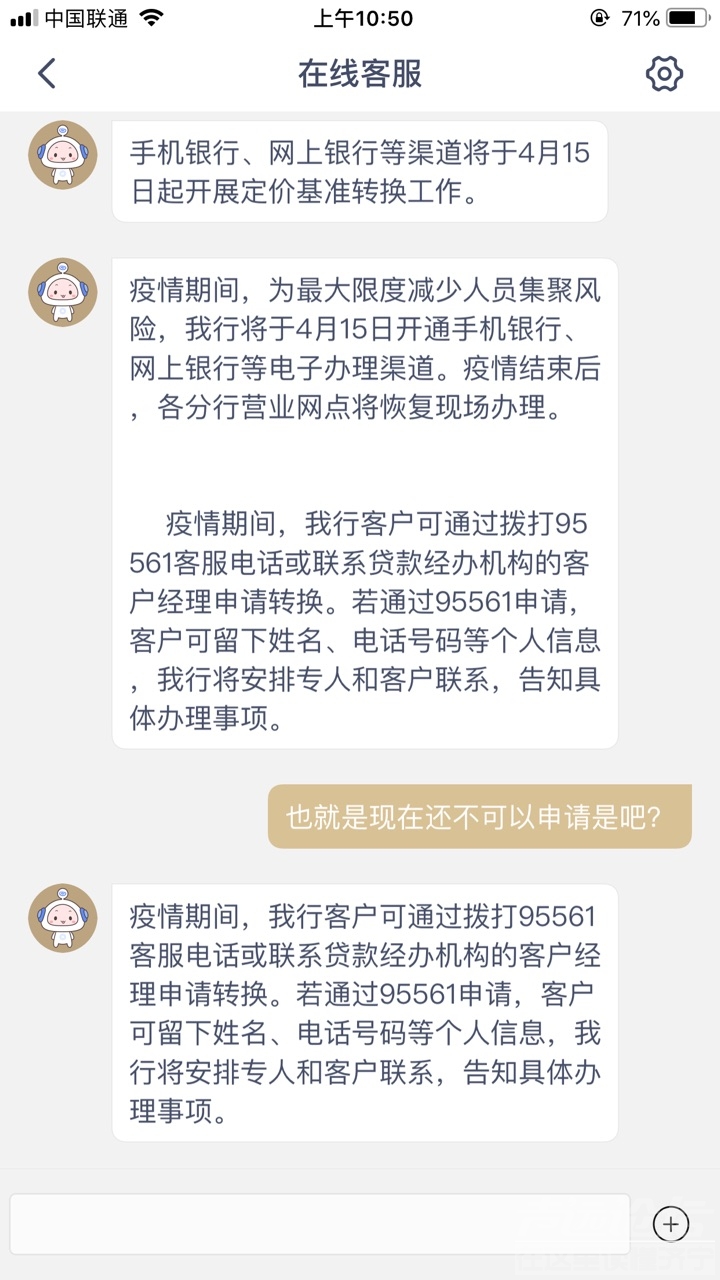Tap the robot customer service avatar
The width and height of the screenshot is (720, 1280).
coord(62,155)
